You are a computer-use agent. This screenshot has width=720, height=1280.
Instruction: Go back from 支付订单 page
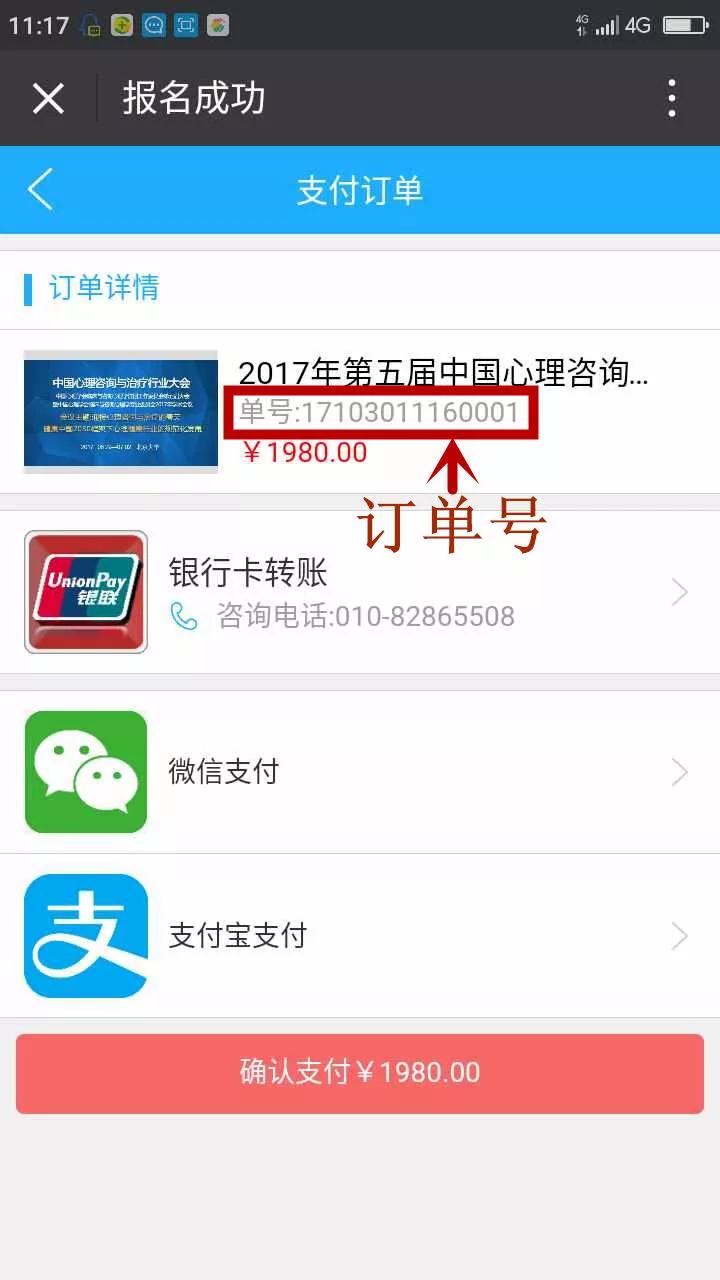coord(41,190)
